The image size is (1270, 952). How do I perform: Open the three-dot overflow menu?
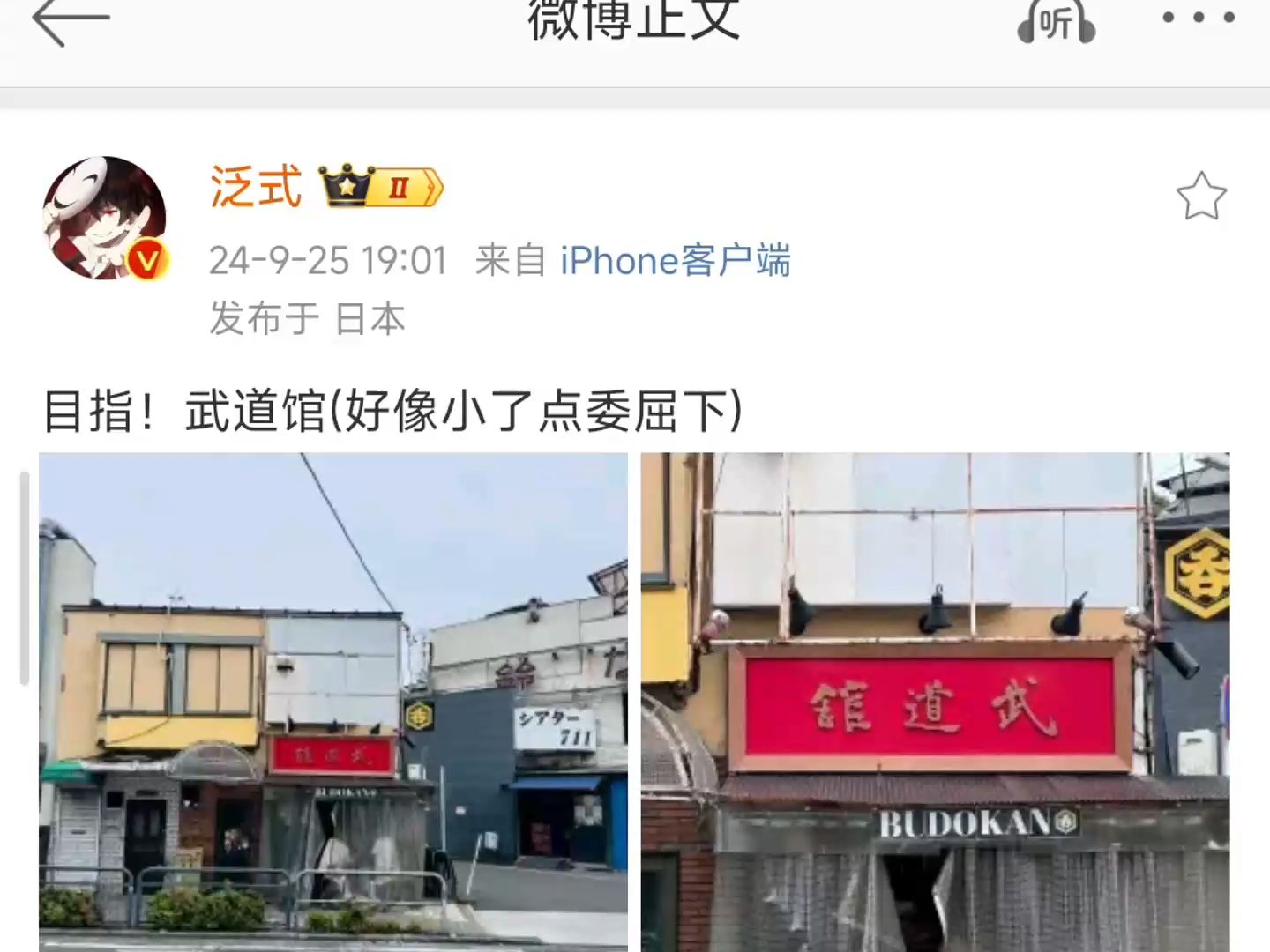point(1198,18)
